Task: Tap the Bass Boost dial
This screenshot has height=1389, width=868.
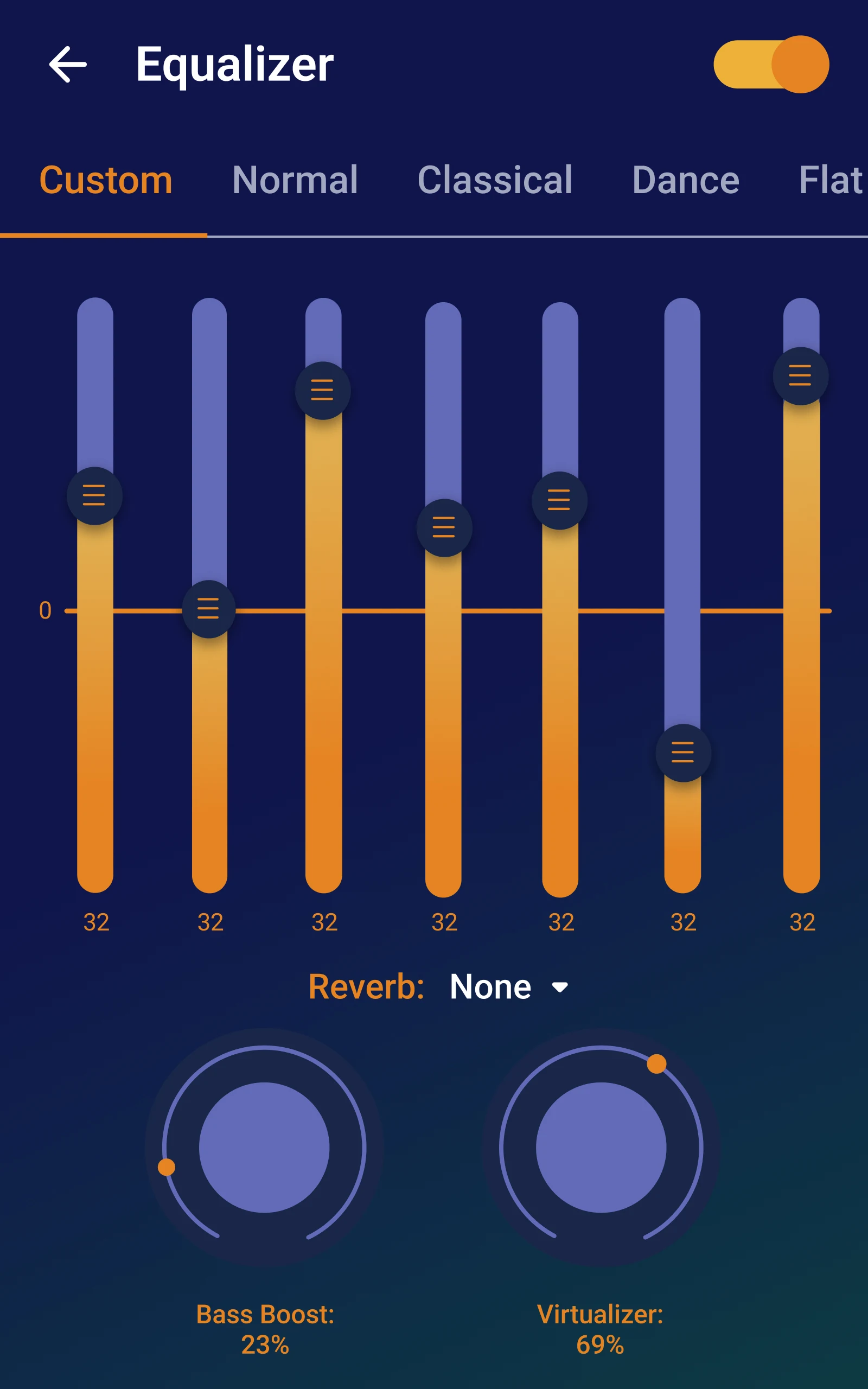Action: pyautogui.click(x=264, y=1148)
